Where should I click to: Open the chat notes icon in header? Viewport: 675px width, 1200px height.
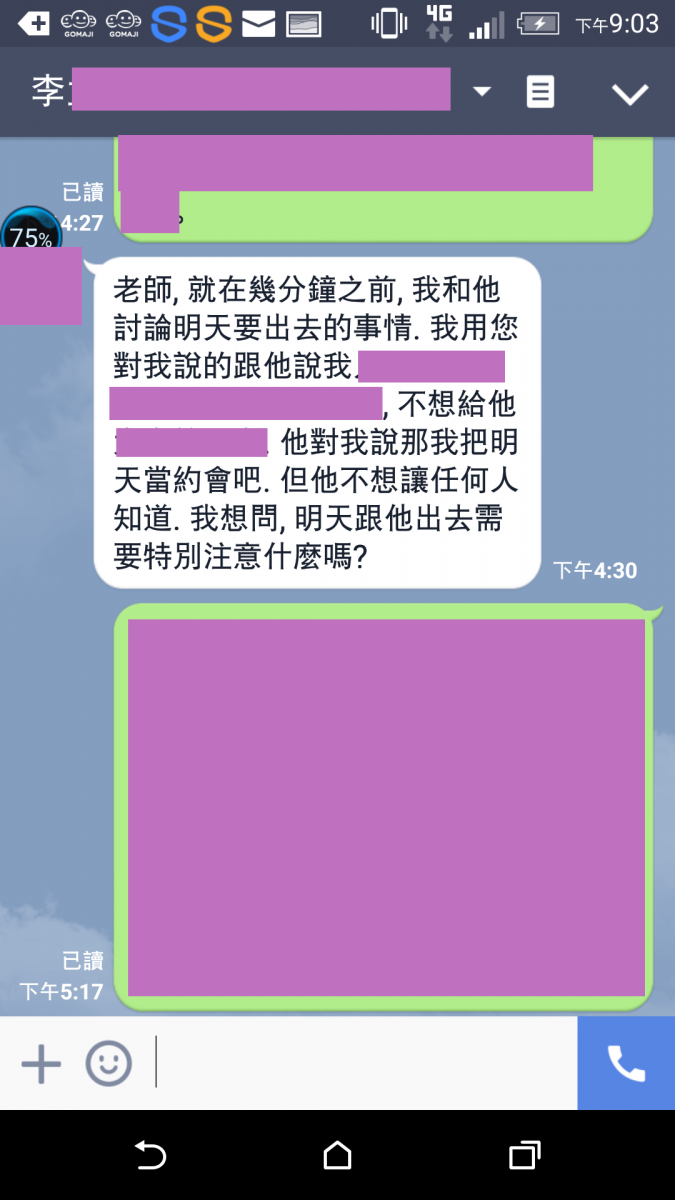click(x=540, y=93)
